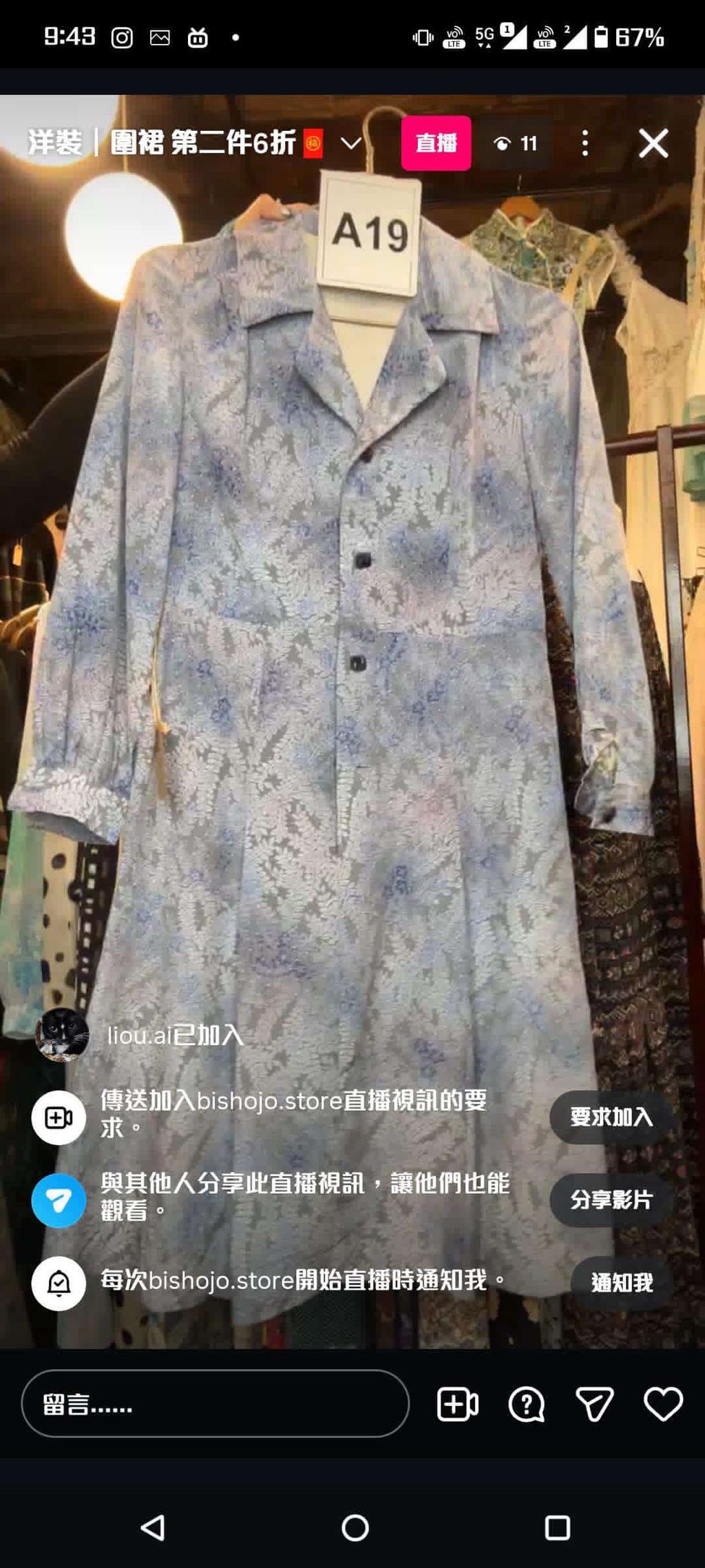Go to the system home screen
This screenshot has width=705, height=1568.
point(355,1527)
